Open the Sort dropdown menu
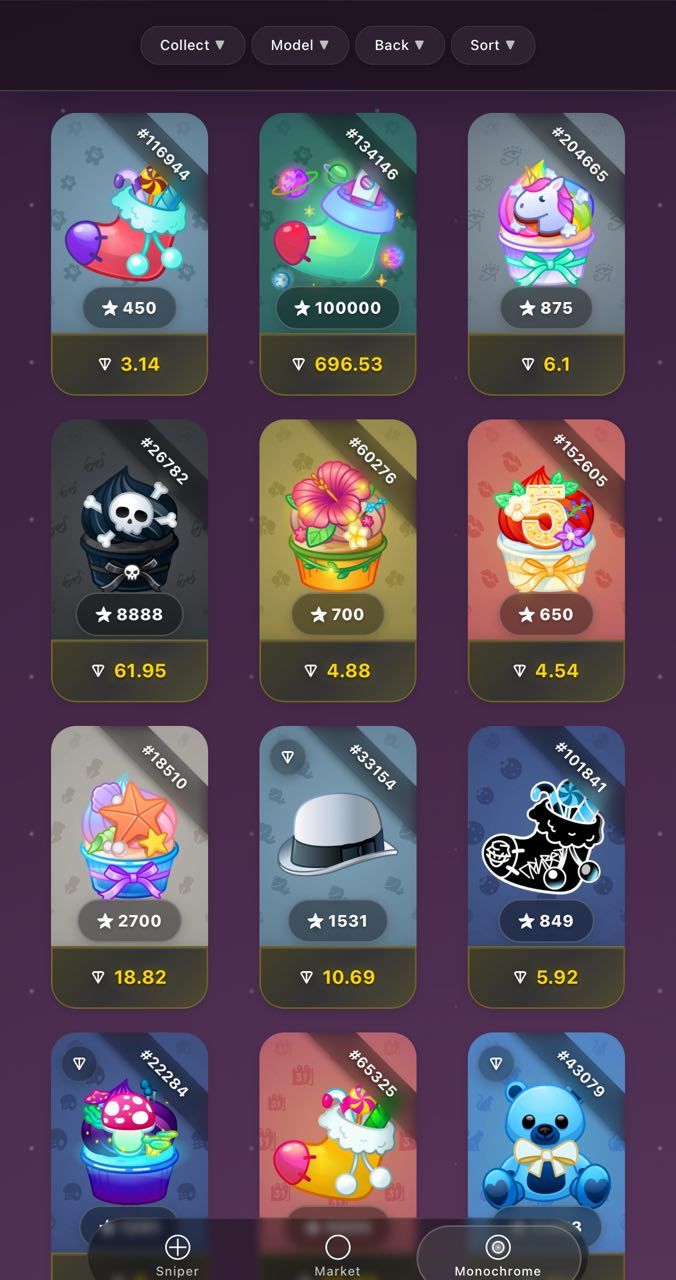 (493, 45)
